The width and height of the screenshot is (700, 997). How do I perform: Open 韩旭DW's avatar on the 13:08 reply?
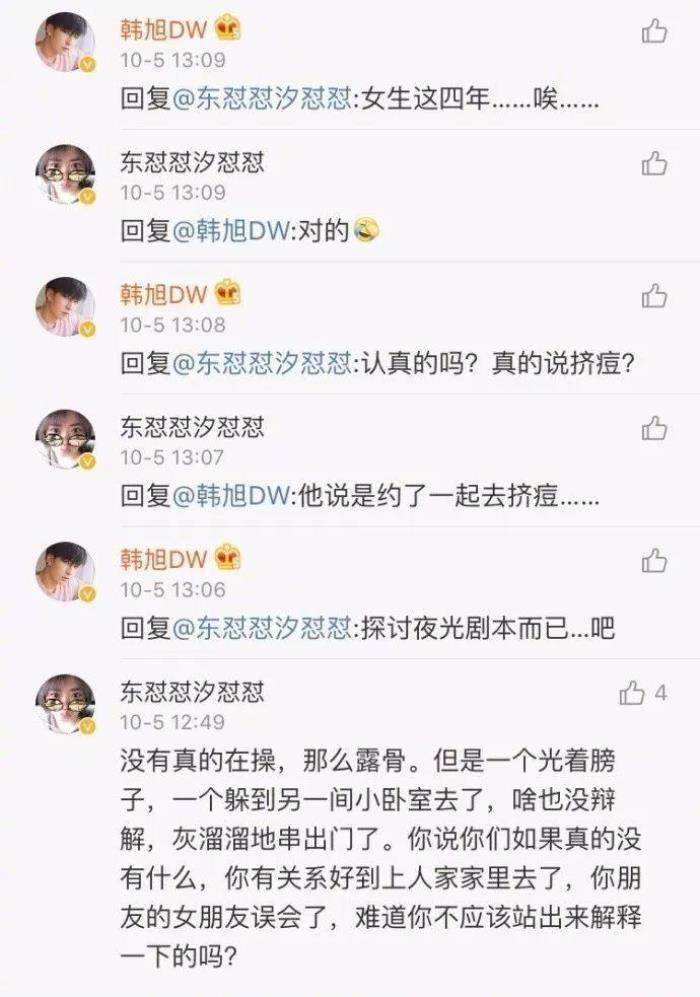(x=65, y=307)
